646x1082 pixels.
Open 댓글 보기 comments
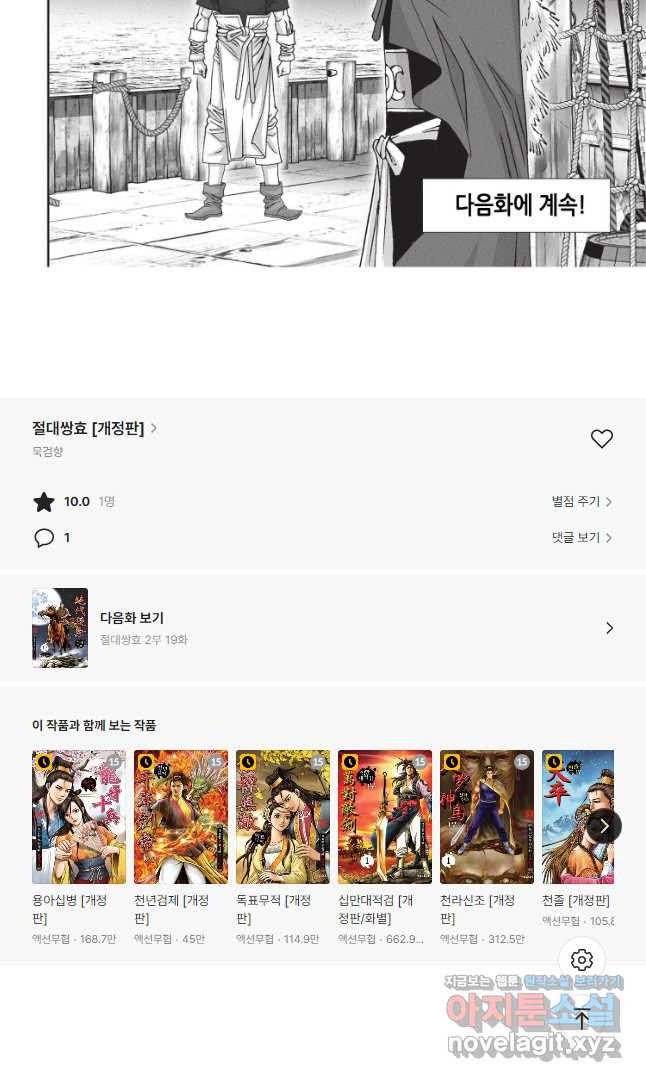click(581, 538)
